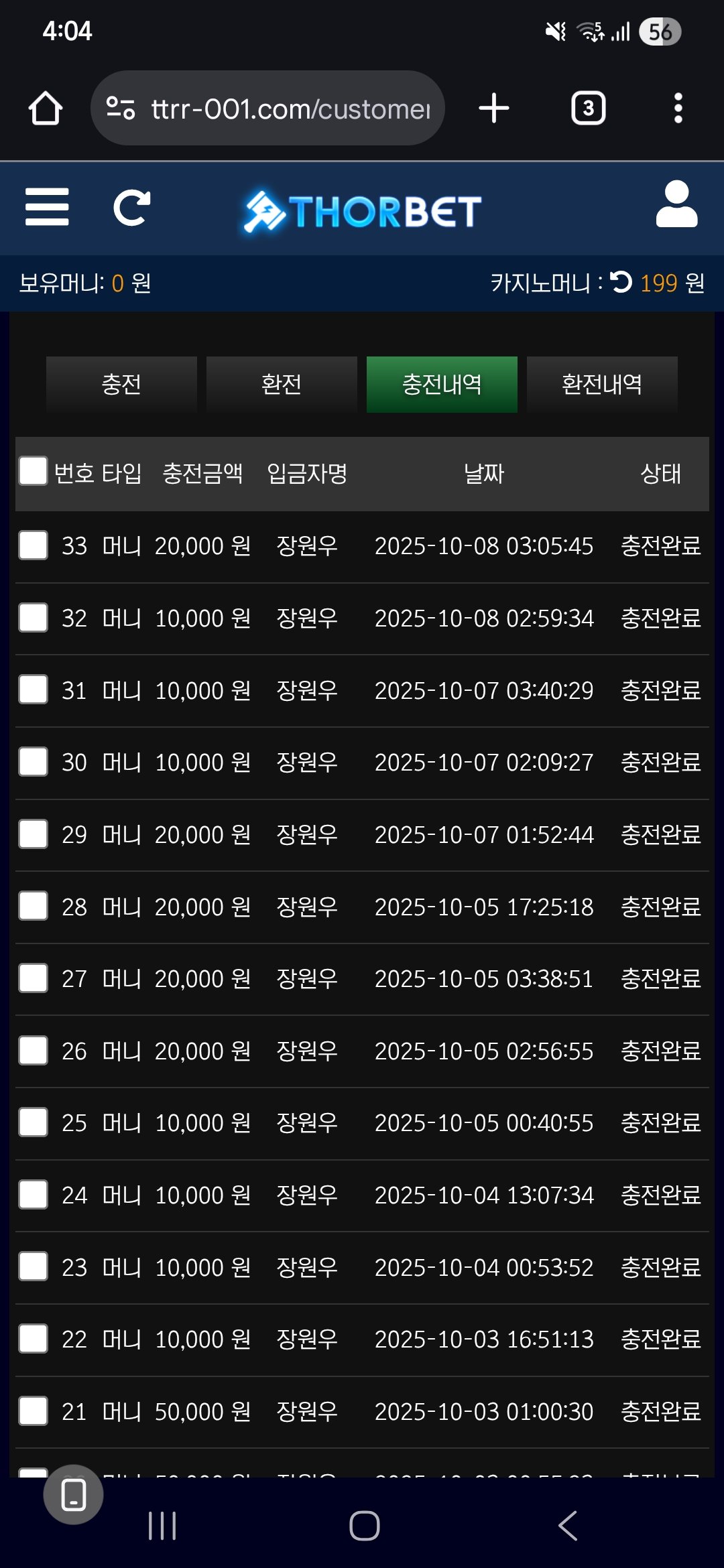The height and width of the screenshot is (1568, 724).
Task: Tap the system back button
Action: 567,1526
